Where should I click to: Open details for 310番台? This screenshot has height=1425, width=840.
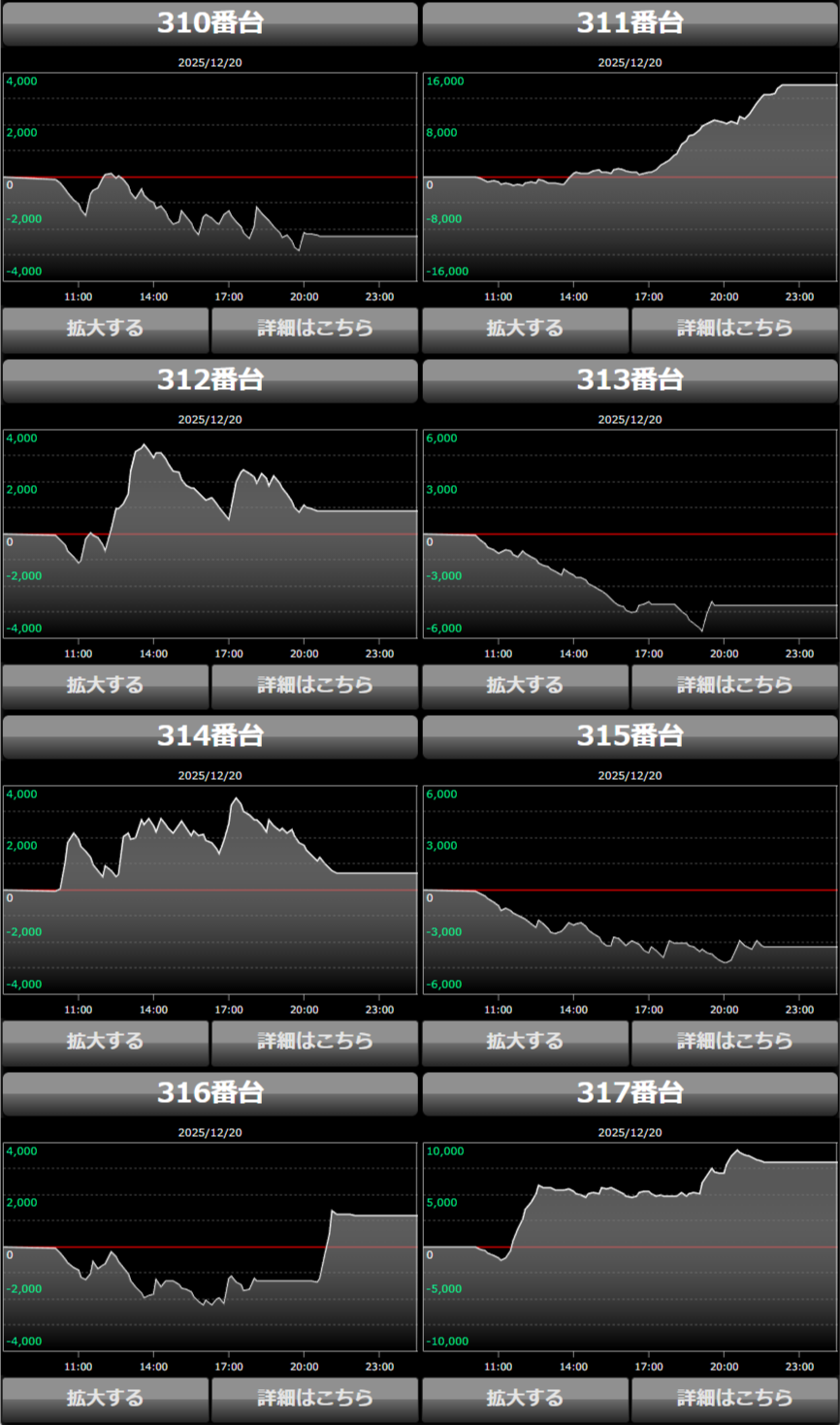(x=314, y=329)
